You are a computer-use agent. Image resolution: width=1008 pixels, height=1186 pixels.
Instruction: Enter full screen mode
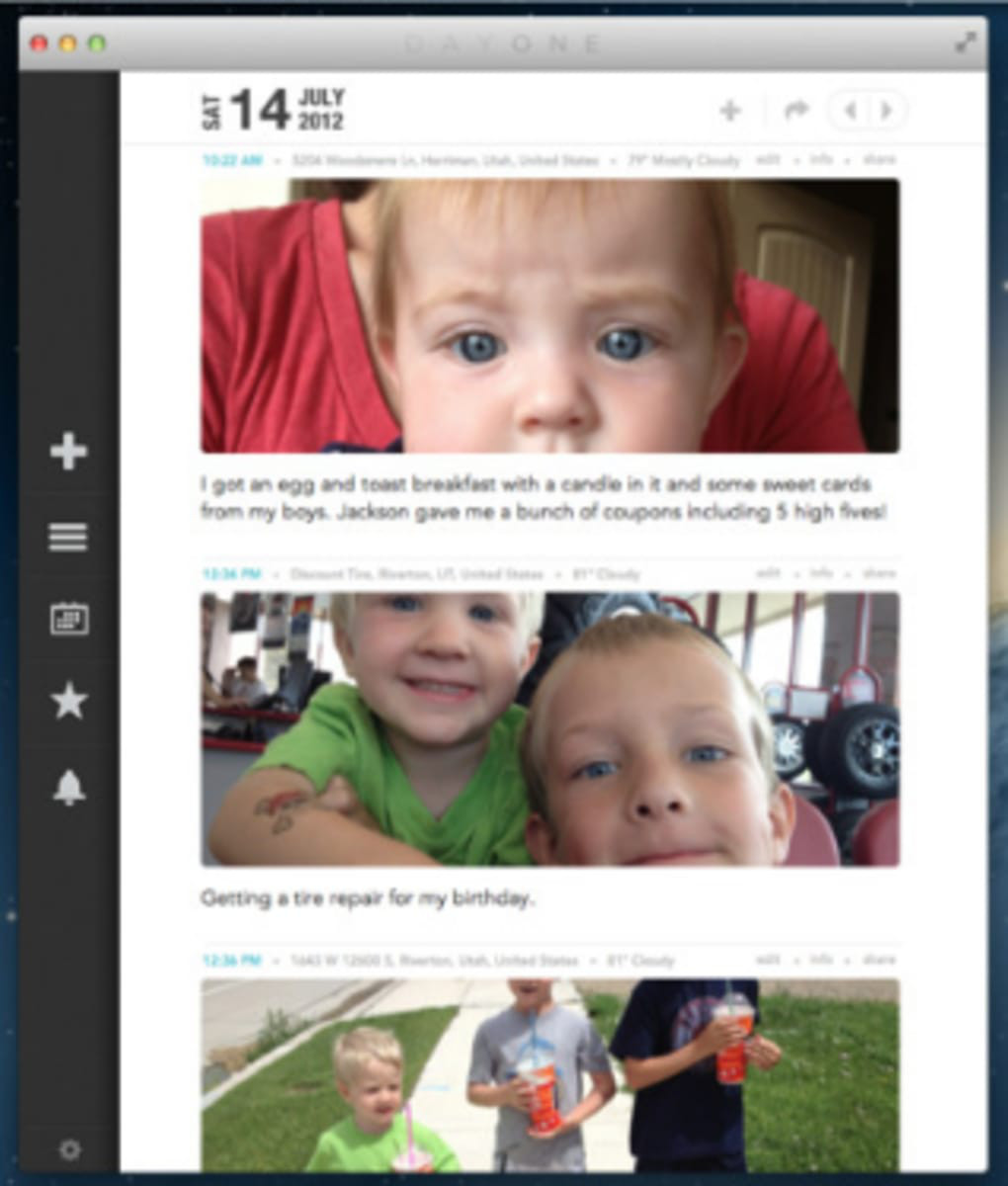pos(966,42)
